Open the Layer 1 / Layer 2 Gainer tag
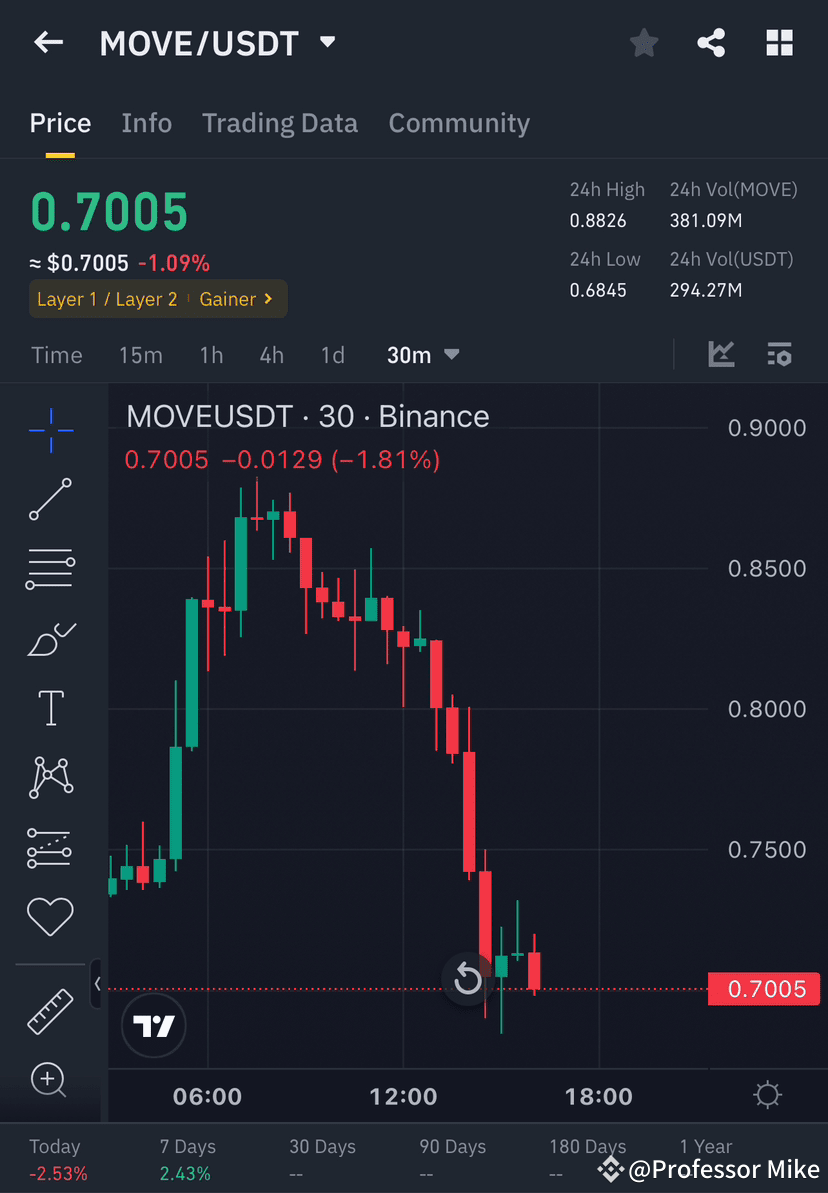Screen dimensions: 828x1193 point(157,298)
